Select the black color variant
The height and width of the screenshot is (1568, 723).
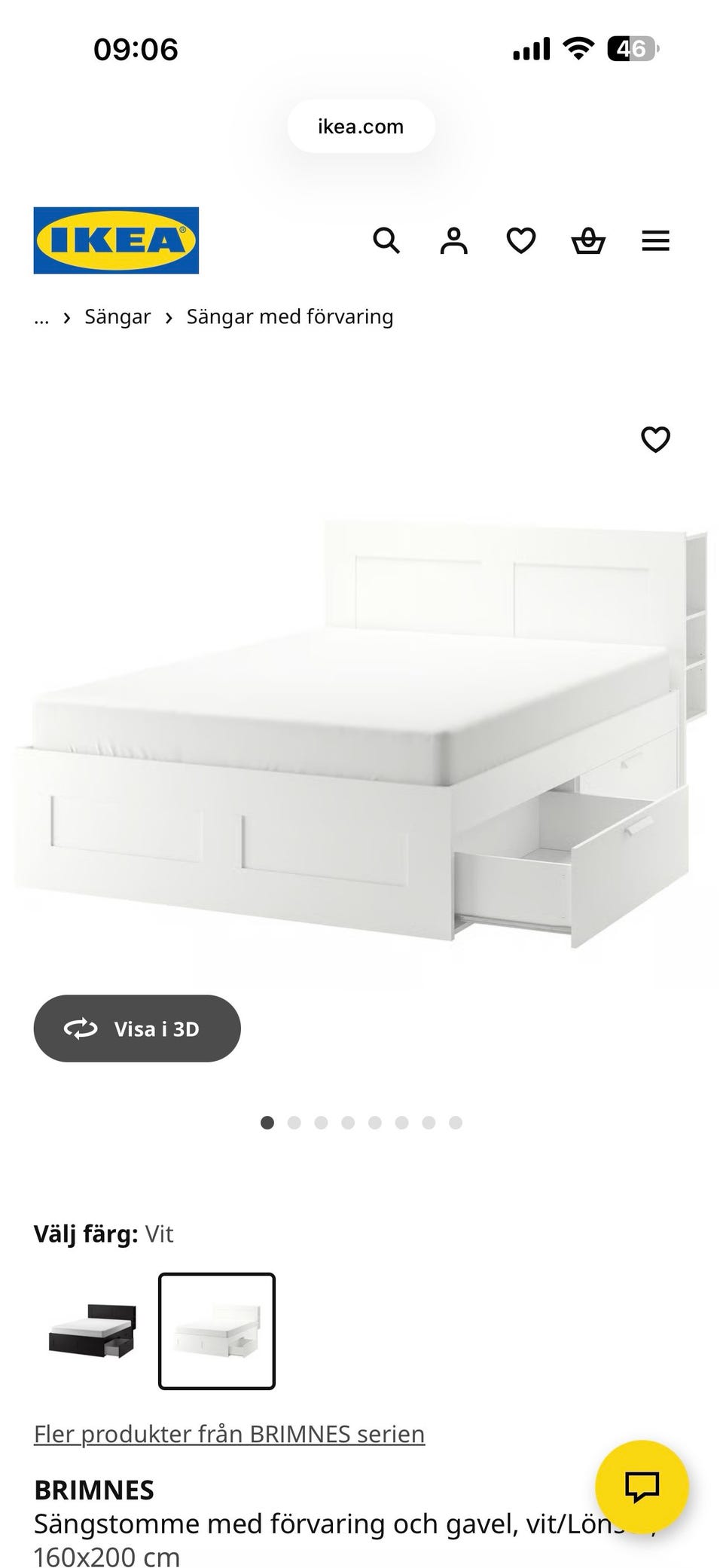tap(93, 1331)
